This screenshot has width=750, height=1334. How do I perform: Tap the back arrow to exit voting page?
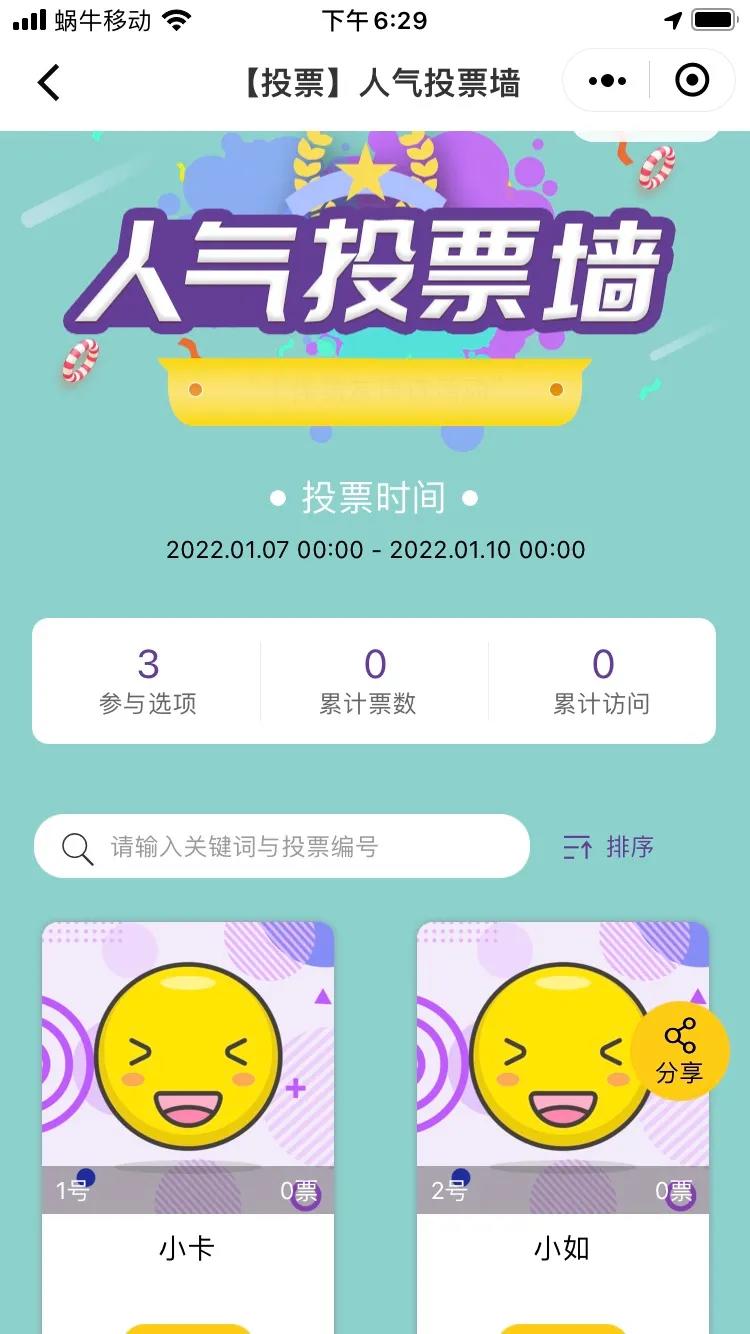49,83
